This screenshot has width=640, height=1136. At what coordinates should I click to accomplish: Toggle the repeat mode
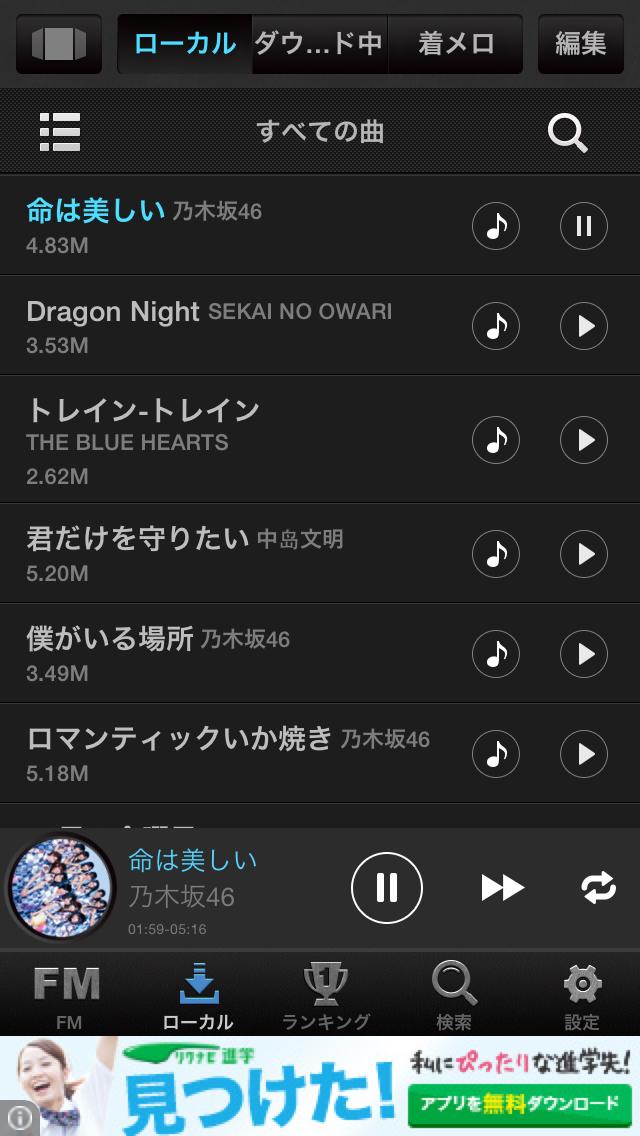click(599, 887)
